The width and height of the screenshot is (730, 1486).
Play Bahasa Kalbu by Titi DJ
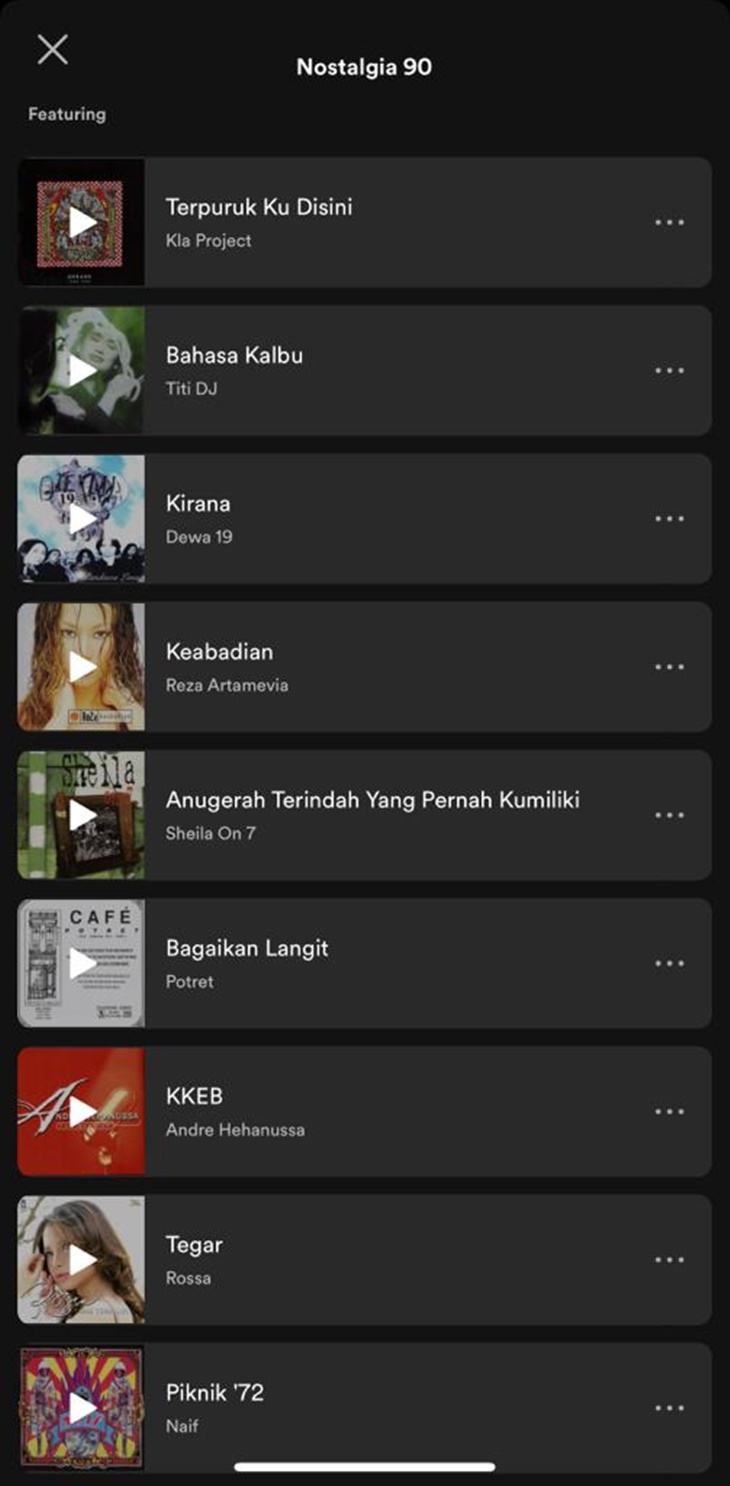[x=81, y=370]
